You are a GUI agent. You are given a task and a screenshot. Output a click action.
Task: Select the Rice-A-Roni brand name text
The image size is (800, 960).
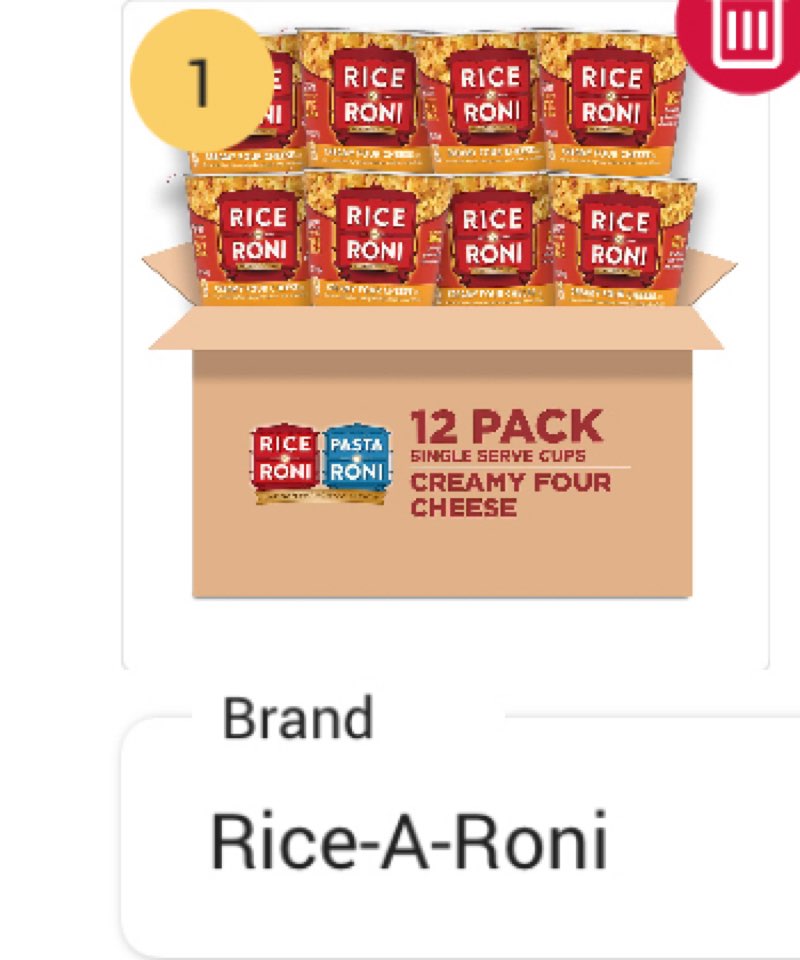pos(410,840)
